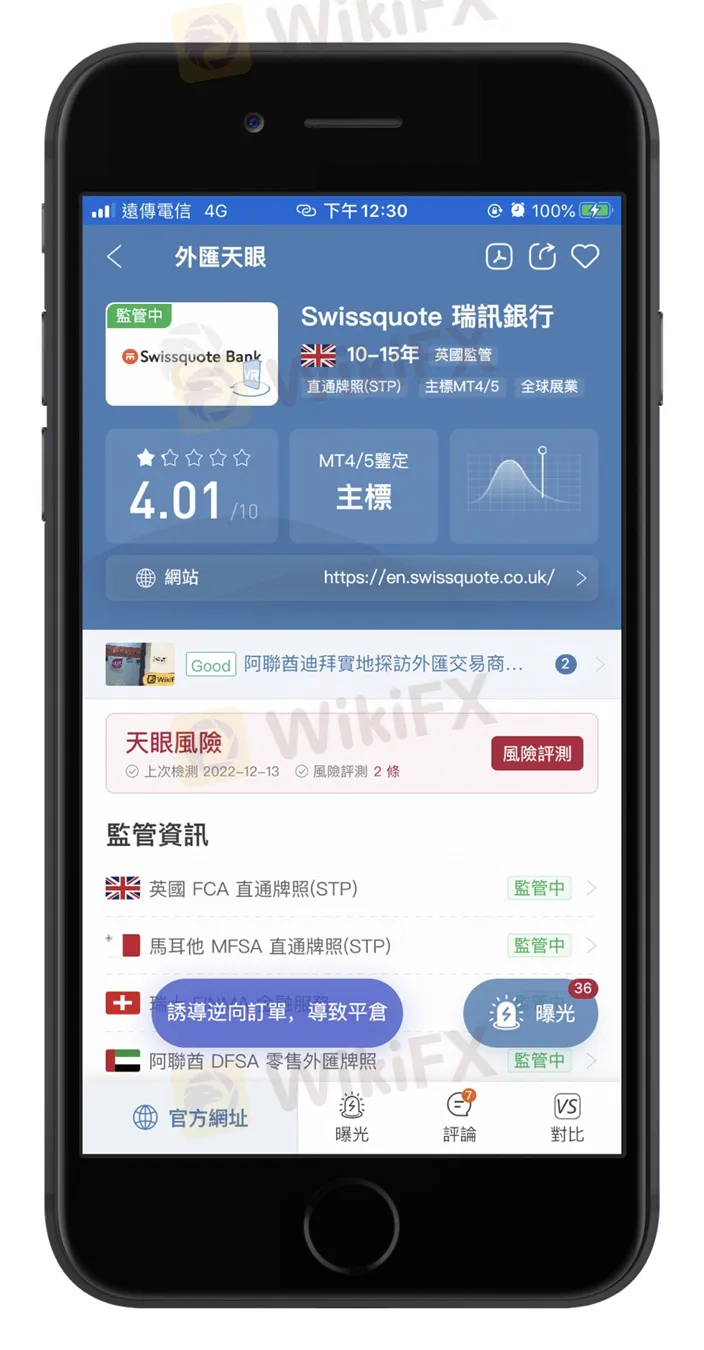
Task: Open the 評論 tab
Action: 459,1117
